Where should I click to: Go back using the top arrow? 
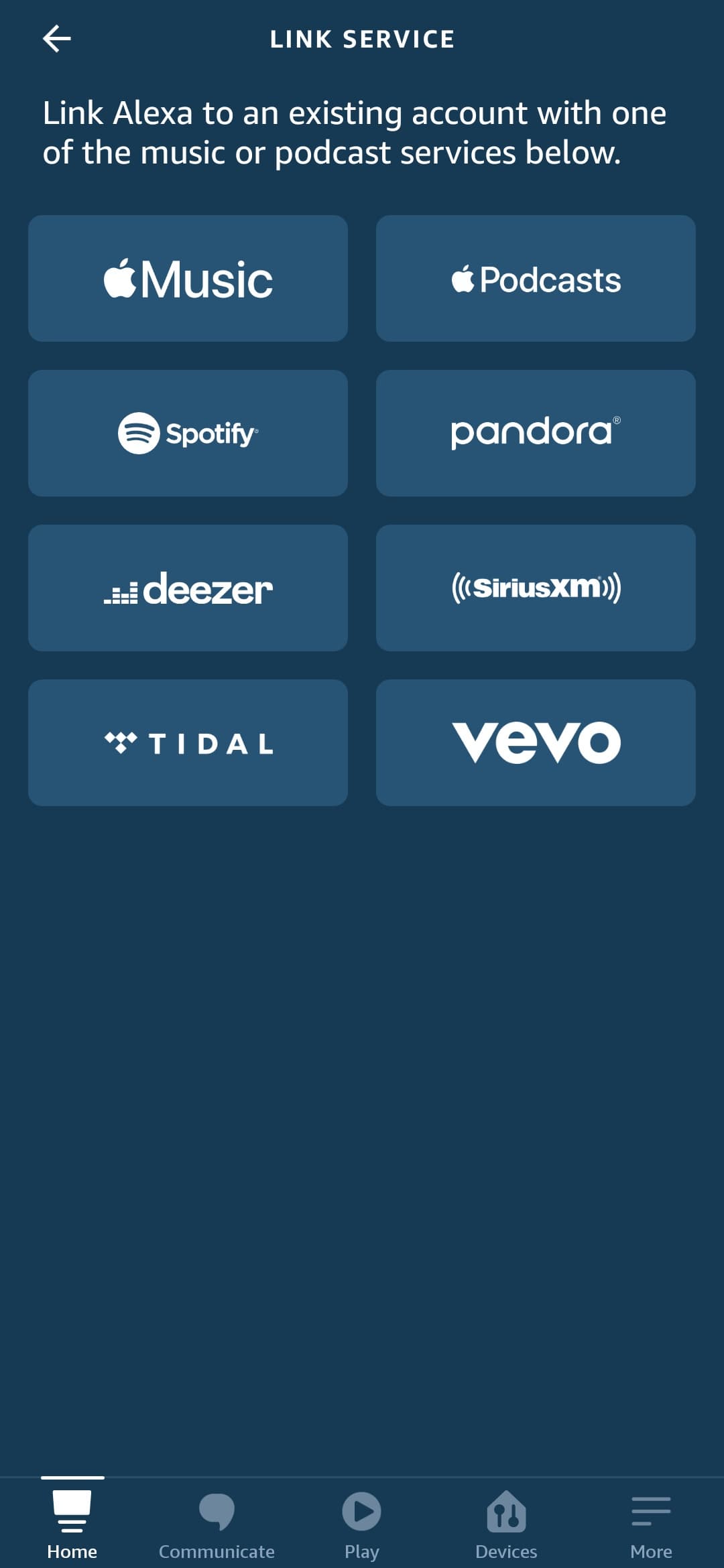[x=57, y=39]
